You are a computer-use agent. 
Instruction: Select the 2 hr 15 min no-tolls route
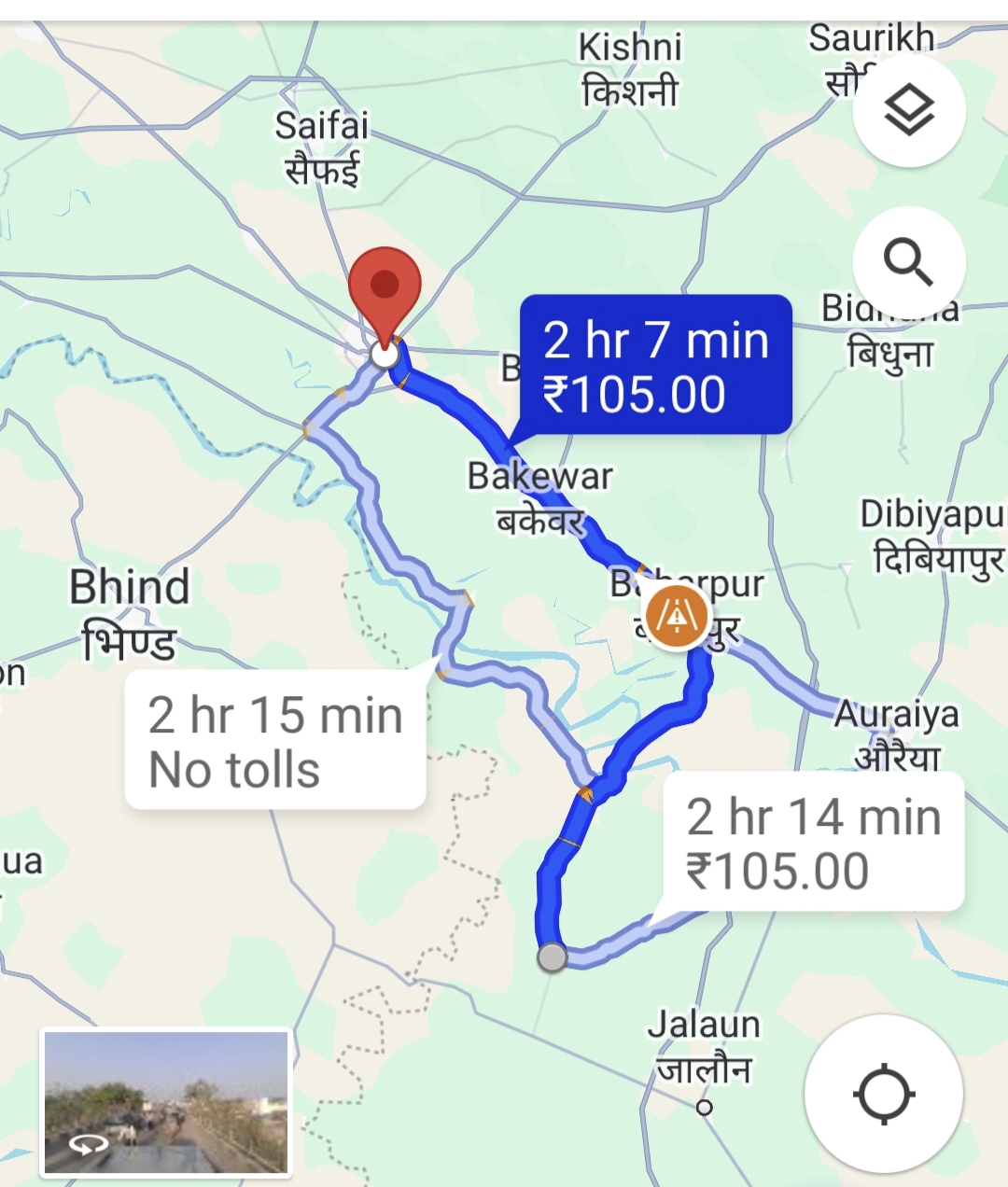275,742
